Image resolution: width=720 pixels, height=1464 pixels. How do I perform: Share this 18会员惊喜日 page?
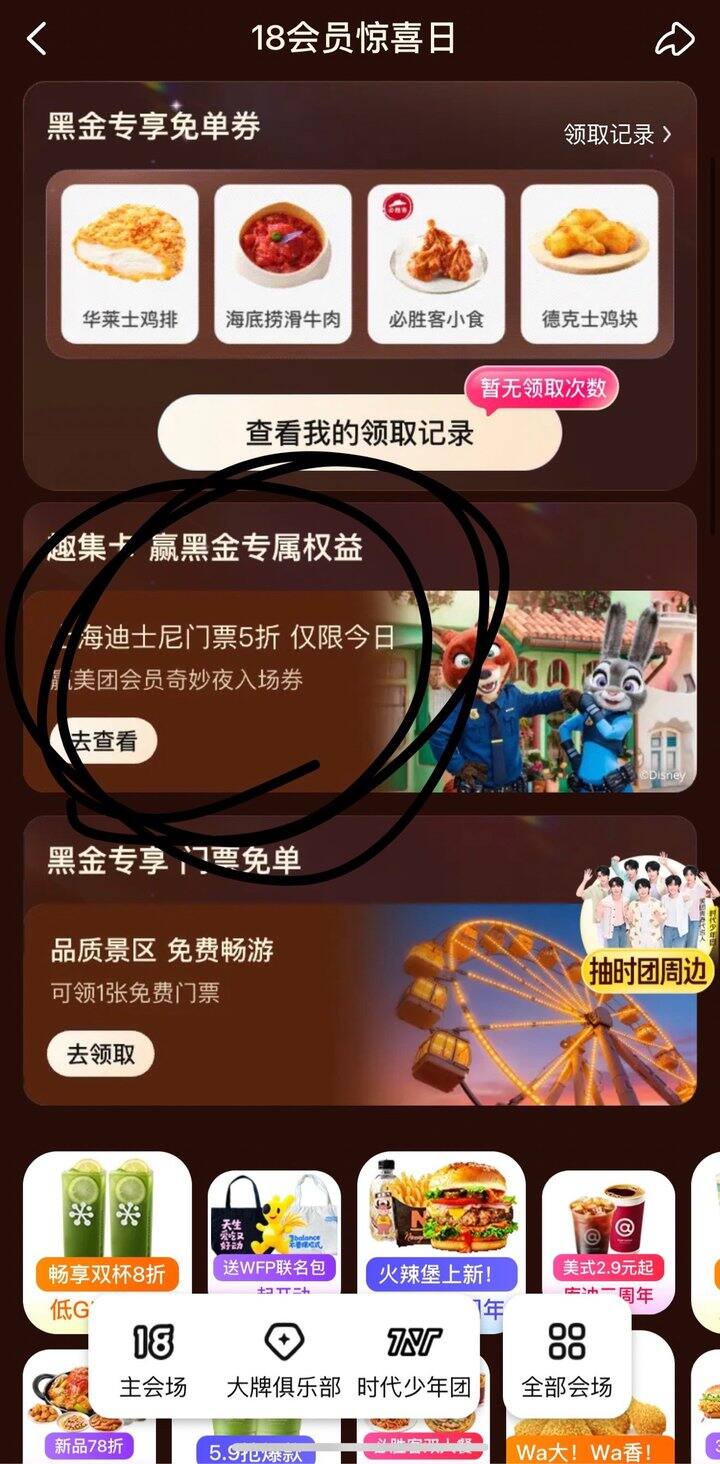(674, 39)
